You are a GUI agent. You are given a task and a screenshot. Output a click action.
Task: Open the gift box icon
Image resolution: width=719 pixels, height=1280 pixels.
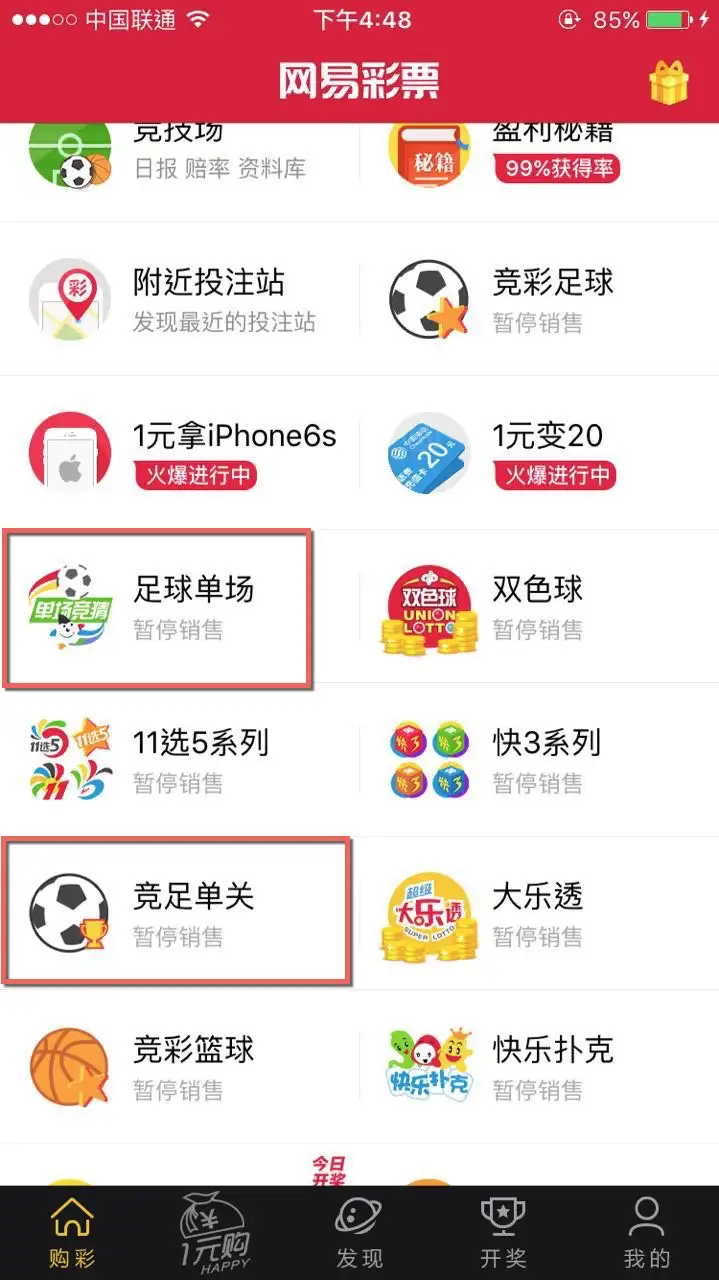coord(668,82)
